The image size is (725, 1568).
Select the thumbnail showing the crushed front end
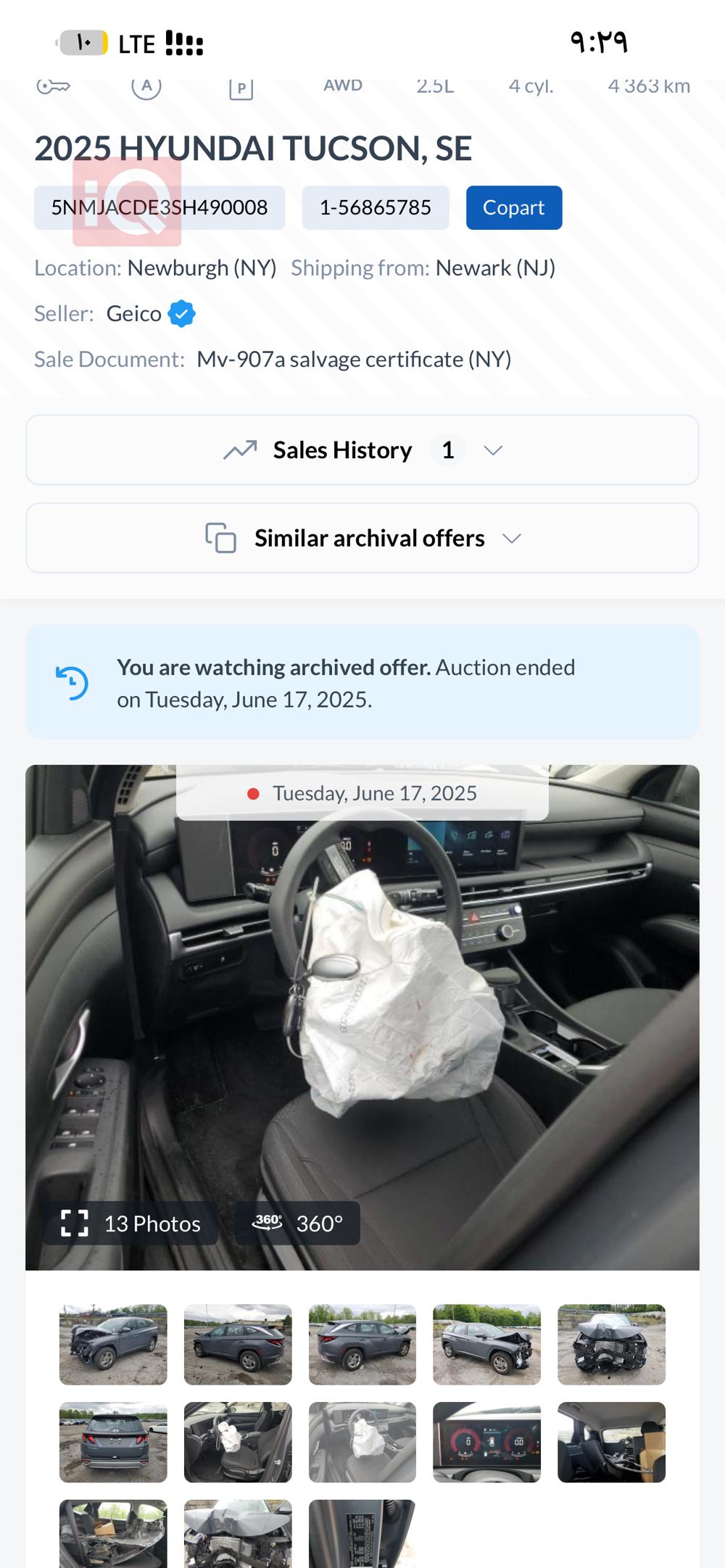[x=611, y=1345]
